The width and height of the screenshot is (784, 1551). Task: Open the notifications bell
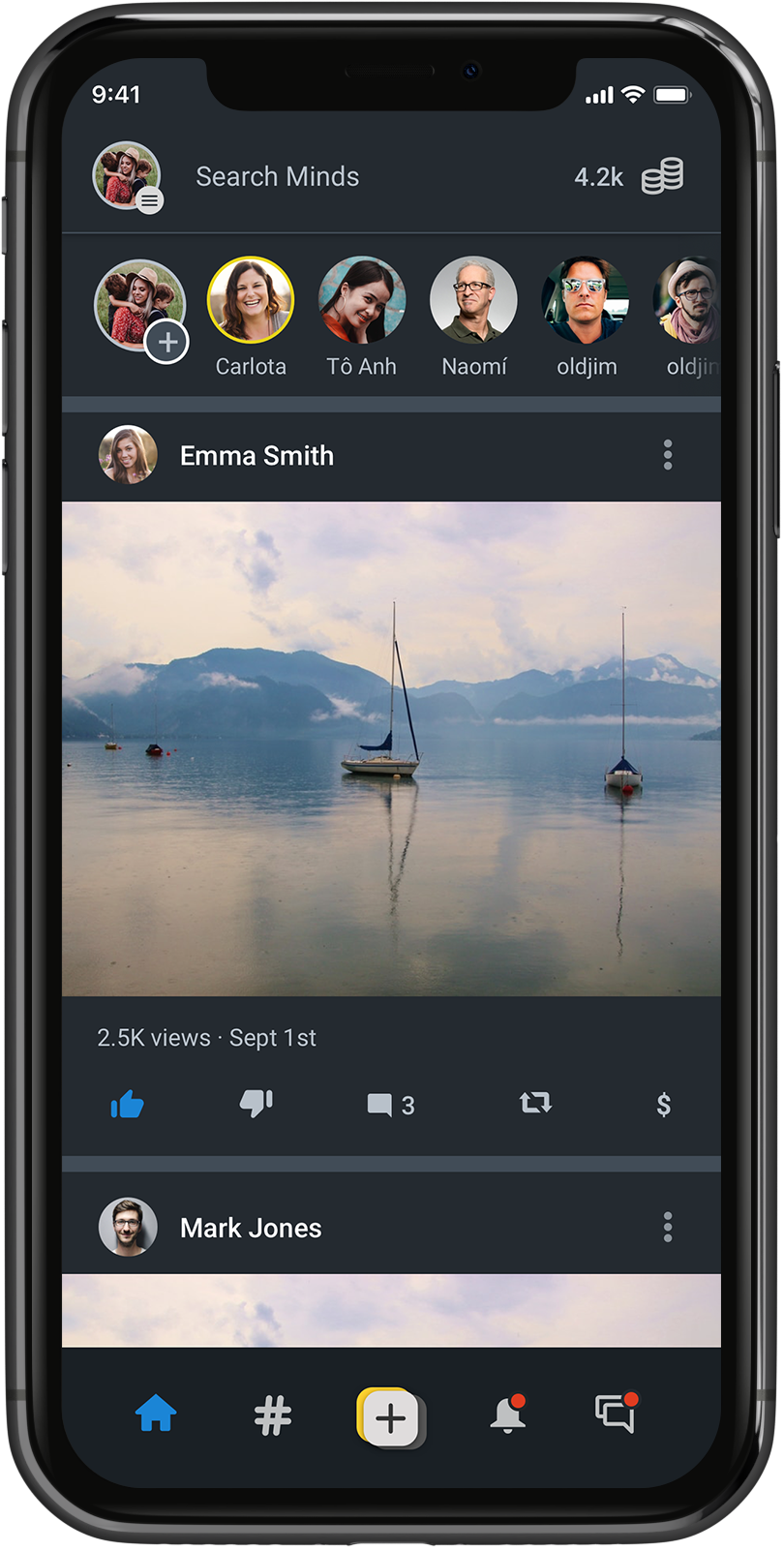pos(507,1416)
